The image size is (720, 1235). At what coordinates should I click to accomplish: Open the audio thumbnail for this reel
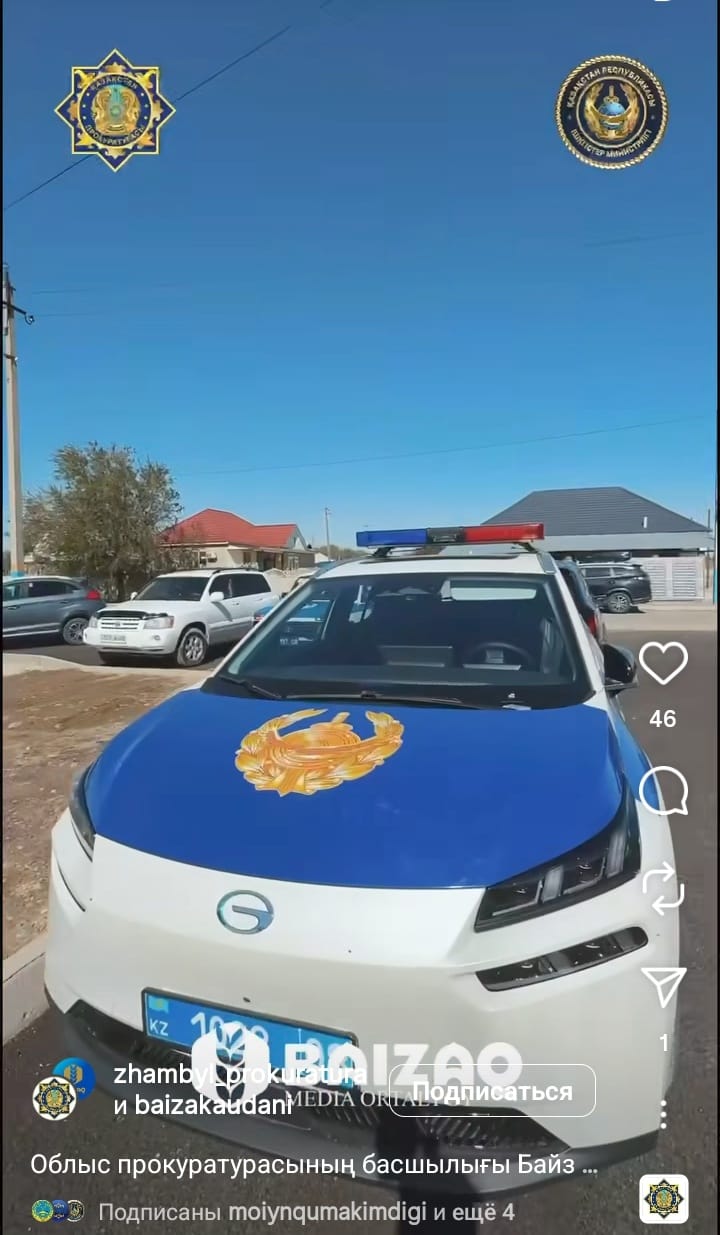[x=664, y=1199]
